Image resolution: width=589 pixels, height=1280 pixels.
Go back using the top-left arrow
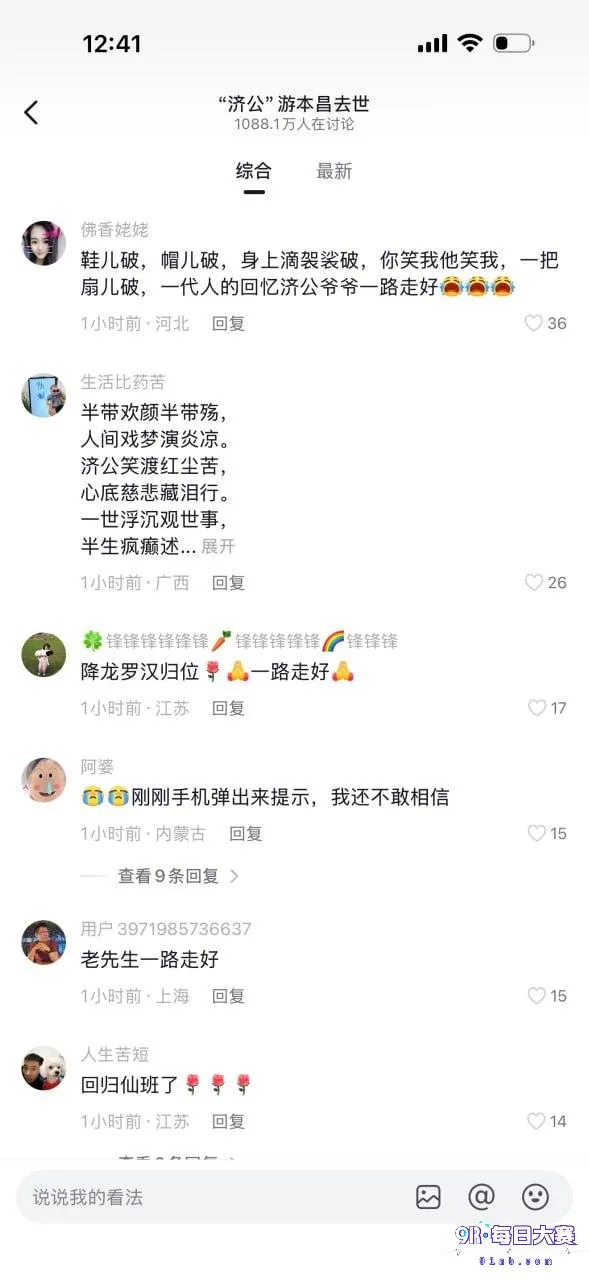click(x=31, y=112)
